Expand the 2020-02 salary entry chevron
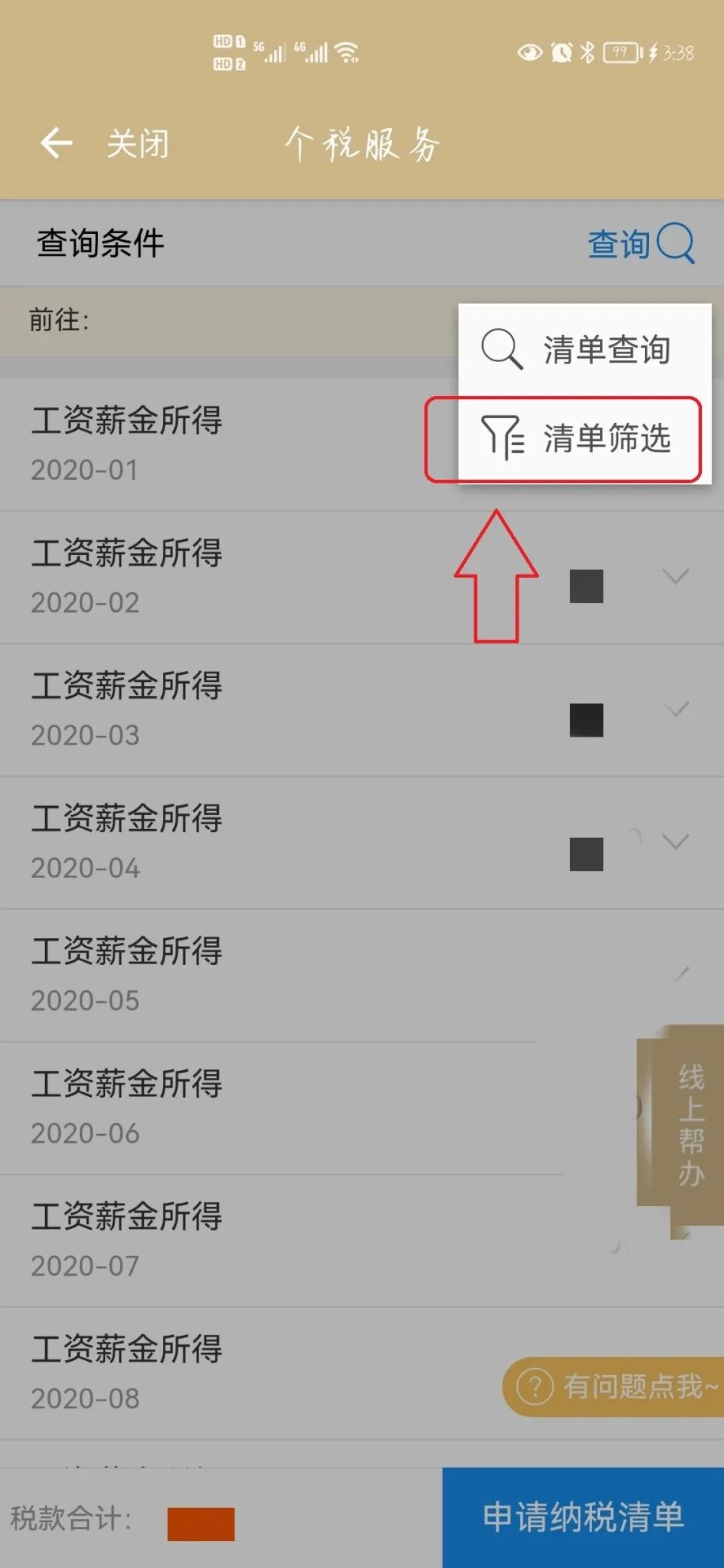 pos(675,576)
